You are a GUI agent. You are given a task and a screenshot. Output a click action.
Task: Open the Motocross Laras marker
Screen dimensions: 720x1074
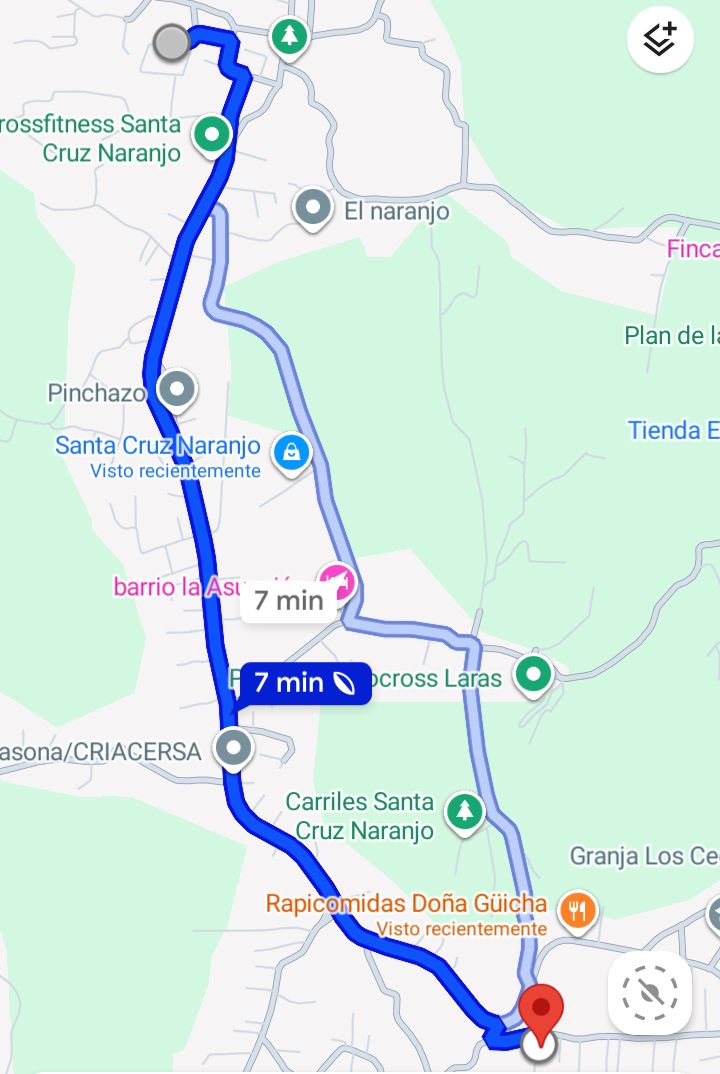(533, 673)
